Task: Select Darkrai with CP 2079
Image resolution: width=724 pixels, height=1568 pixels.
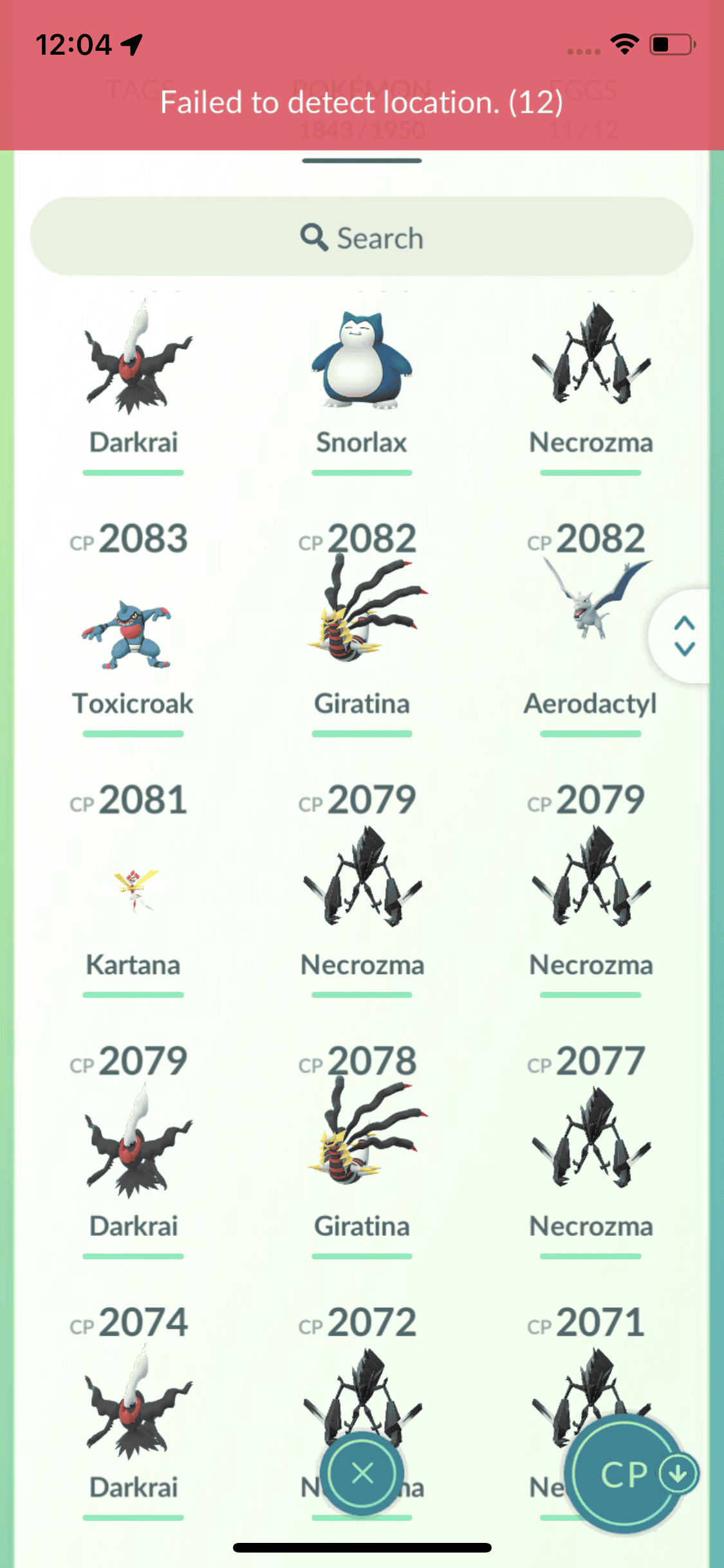Action: pos(133,1155)
